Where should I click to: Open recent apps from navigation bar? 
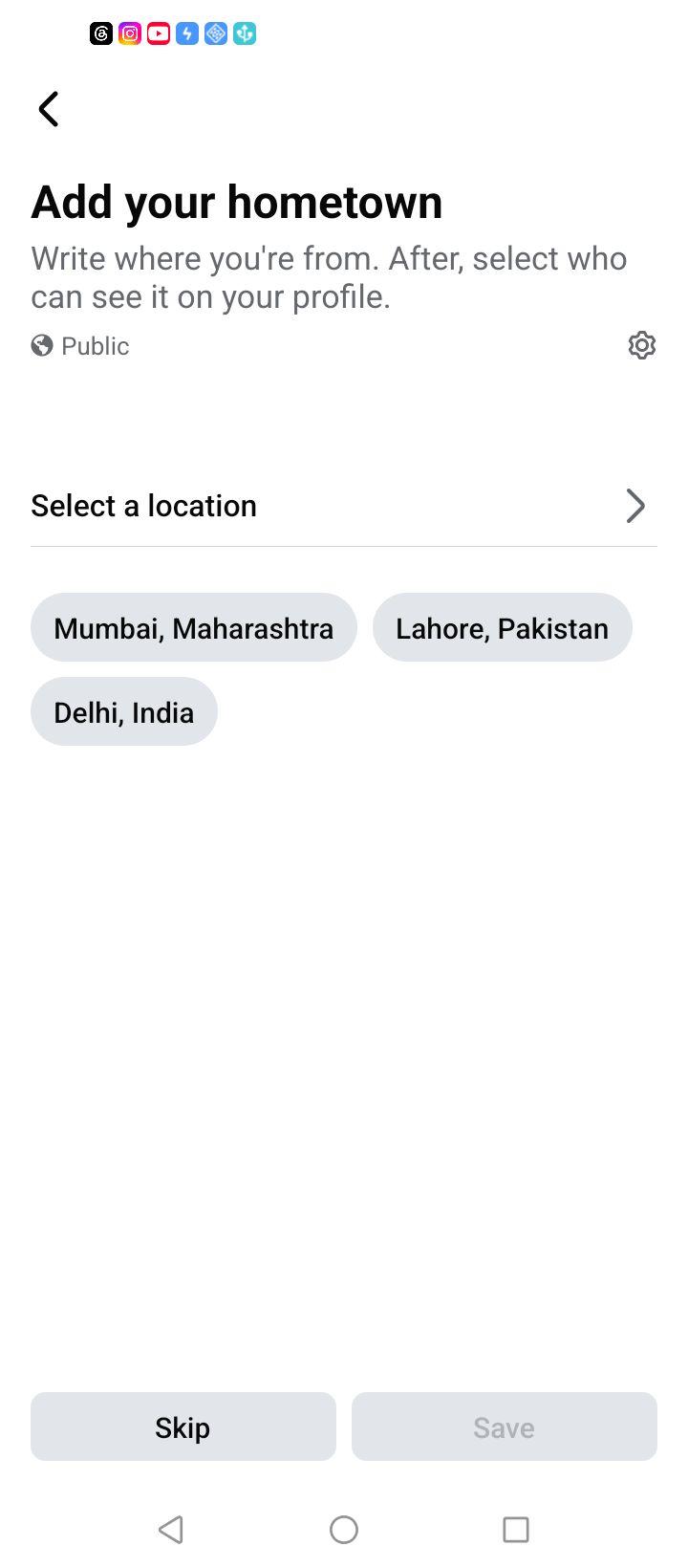click(516, 1530)
